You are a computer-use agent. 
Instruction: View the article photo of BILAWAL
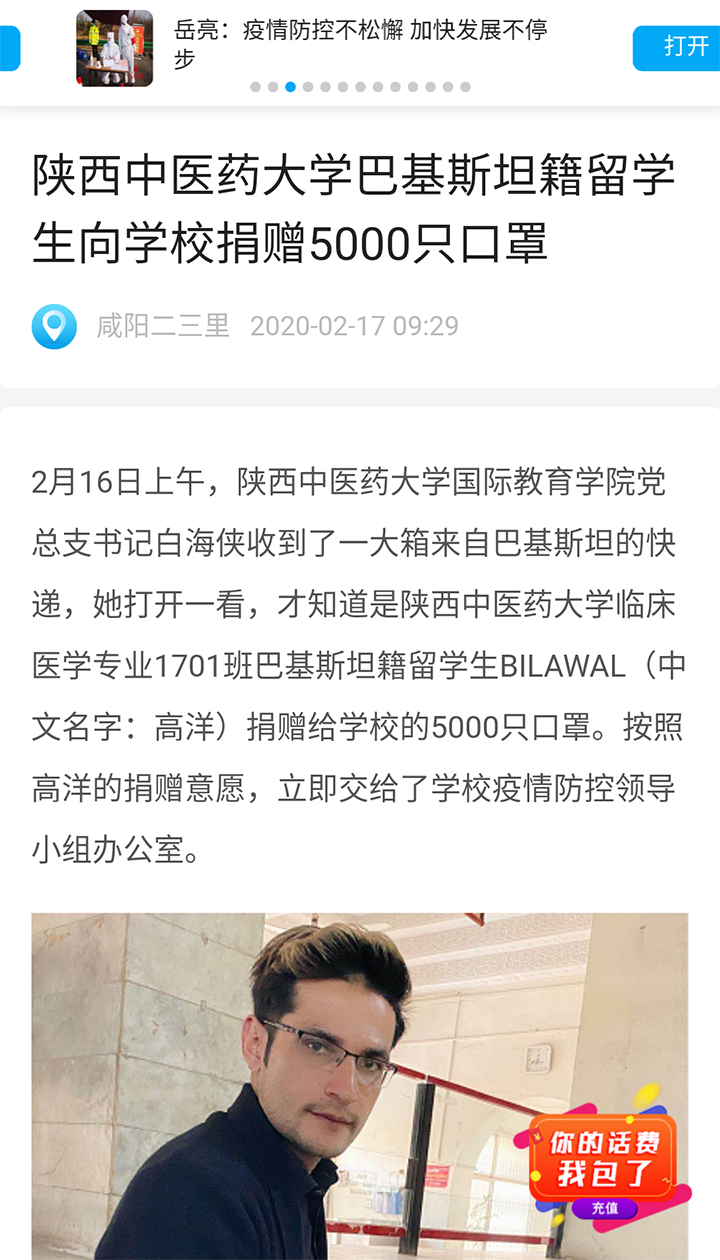pos(300,1085)
